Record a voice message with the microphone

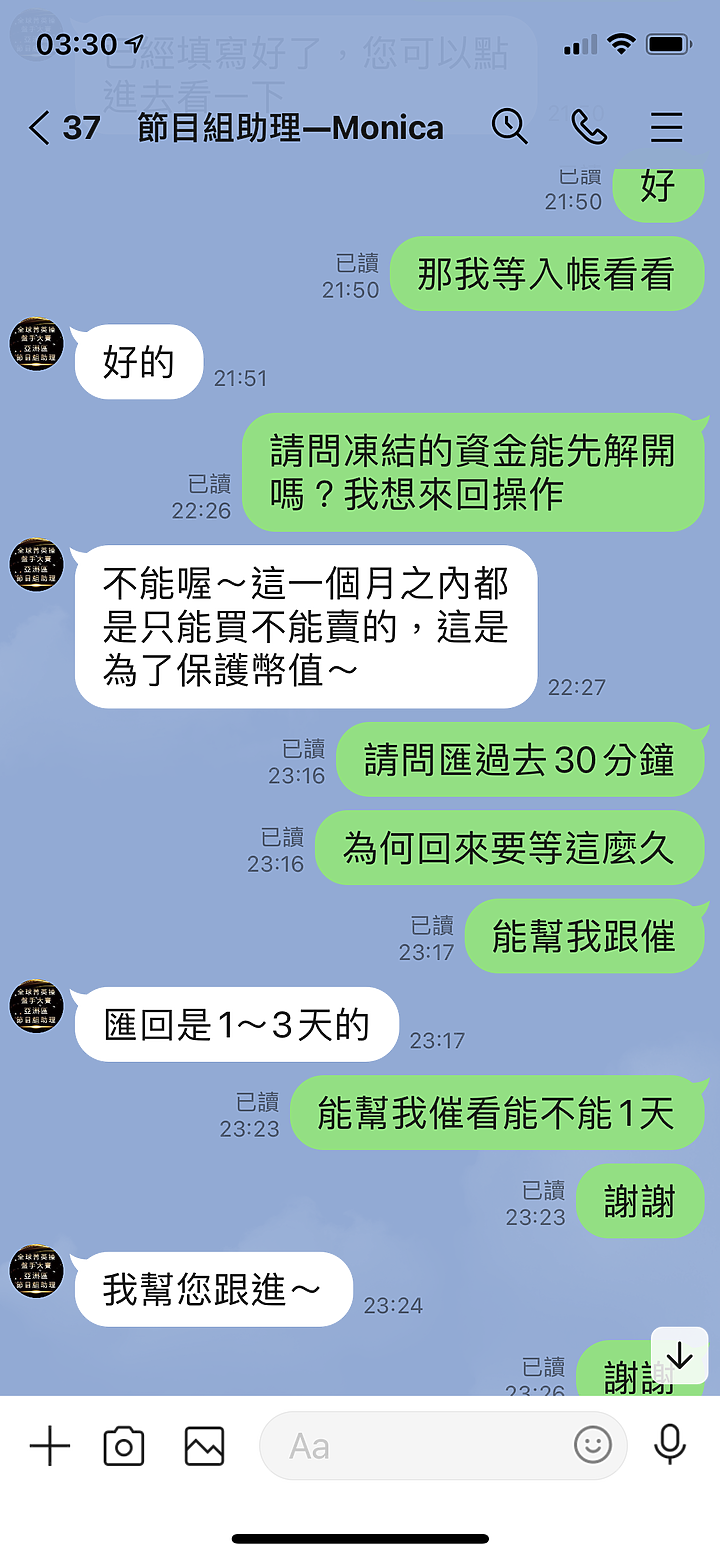click(x=669, y=1445)
